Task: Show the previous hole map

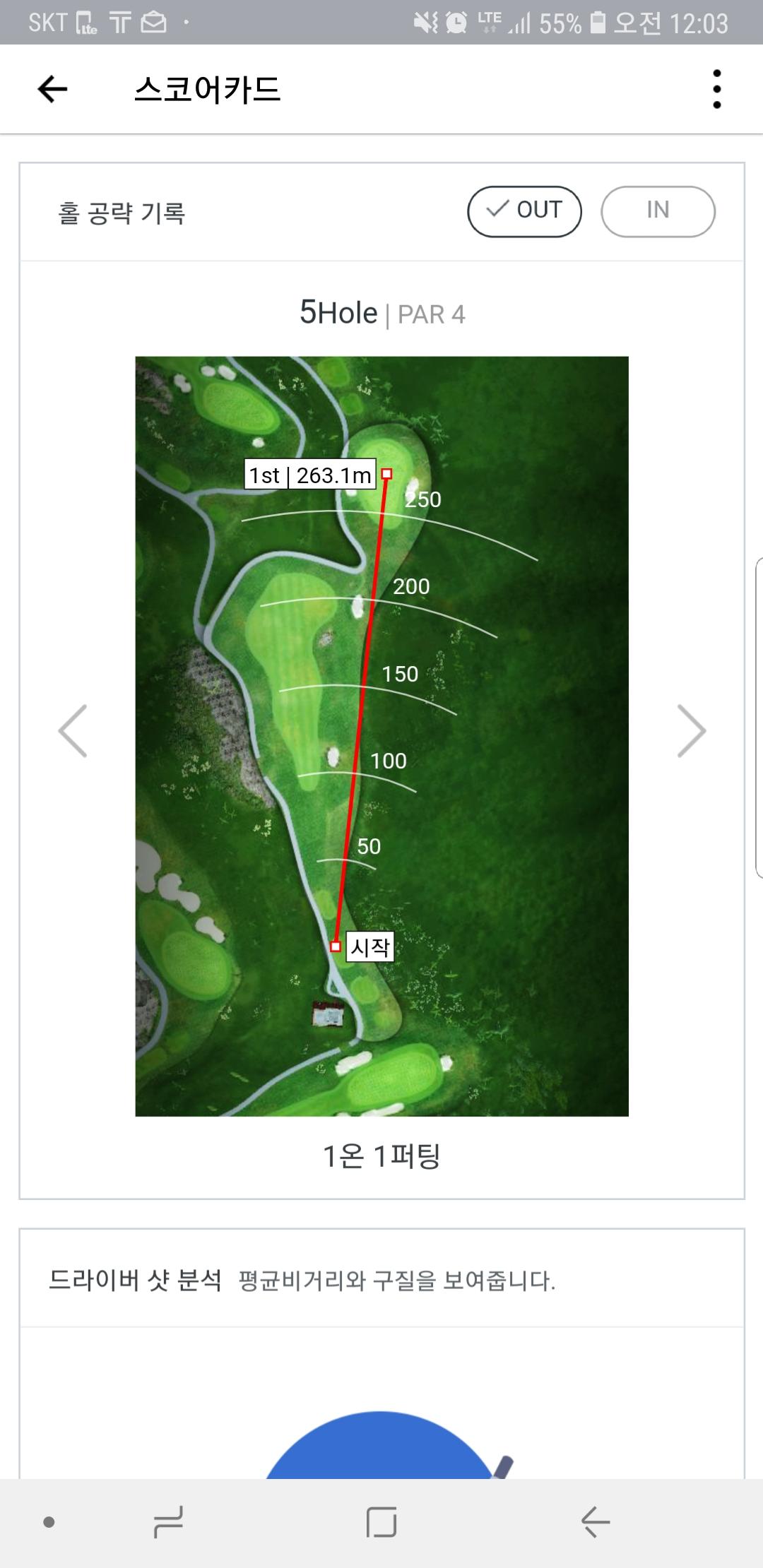Action: [x=73, y=731]
